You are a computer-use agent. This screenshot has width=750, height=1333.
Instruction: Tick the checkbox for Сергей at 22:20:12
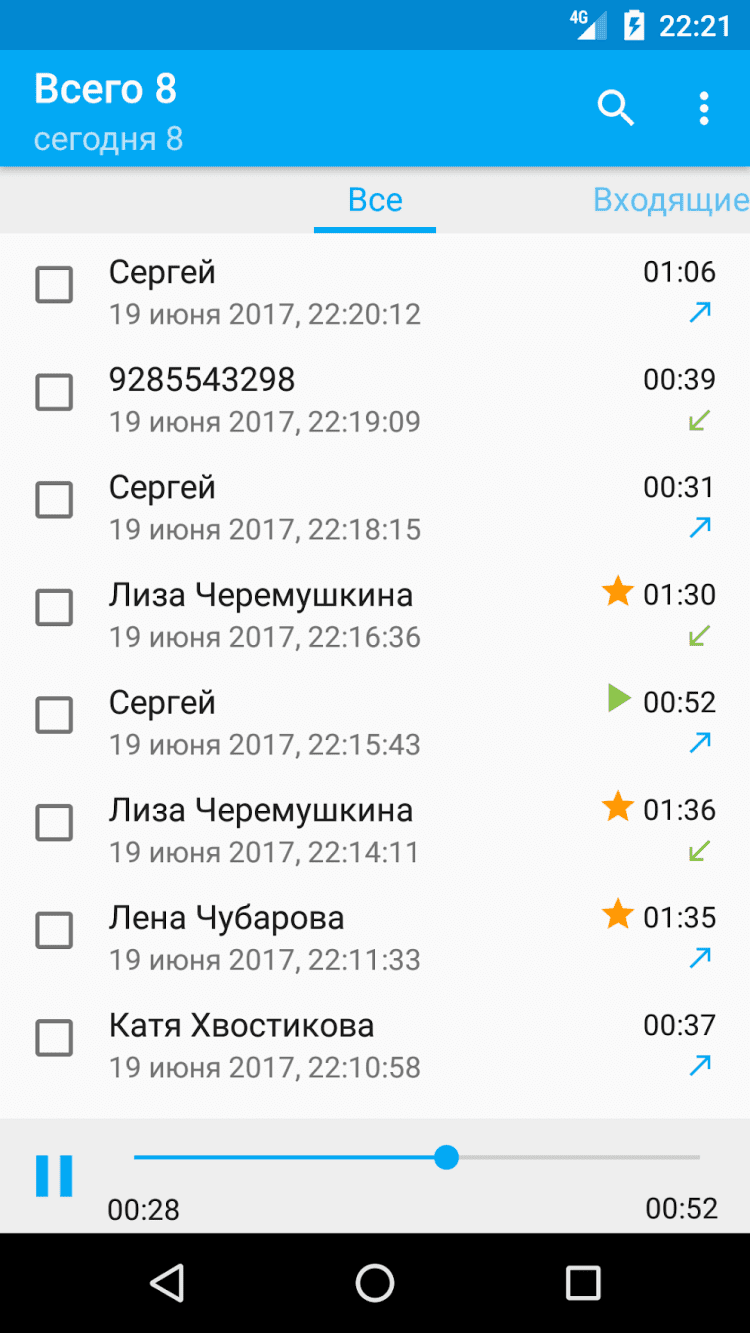click(x=54, y=285)
